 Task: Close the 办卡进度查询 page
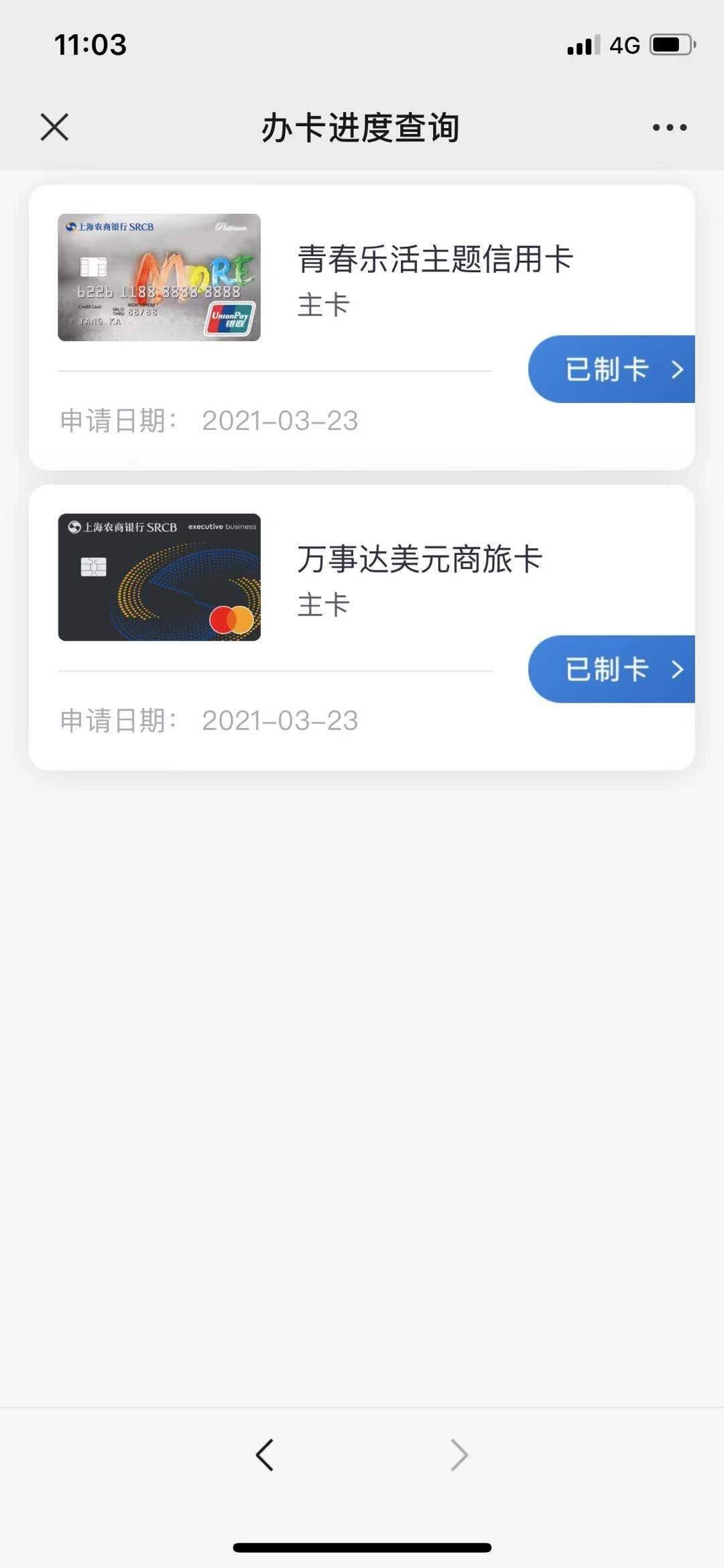pos(54,127)
